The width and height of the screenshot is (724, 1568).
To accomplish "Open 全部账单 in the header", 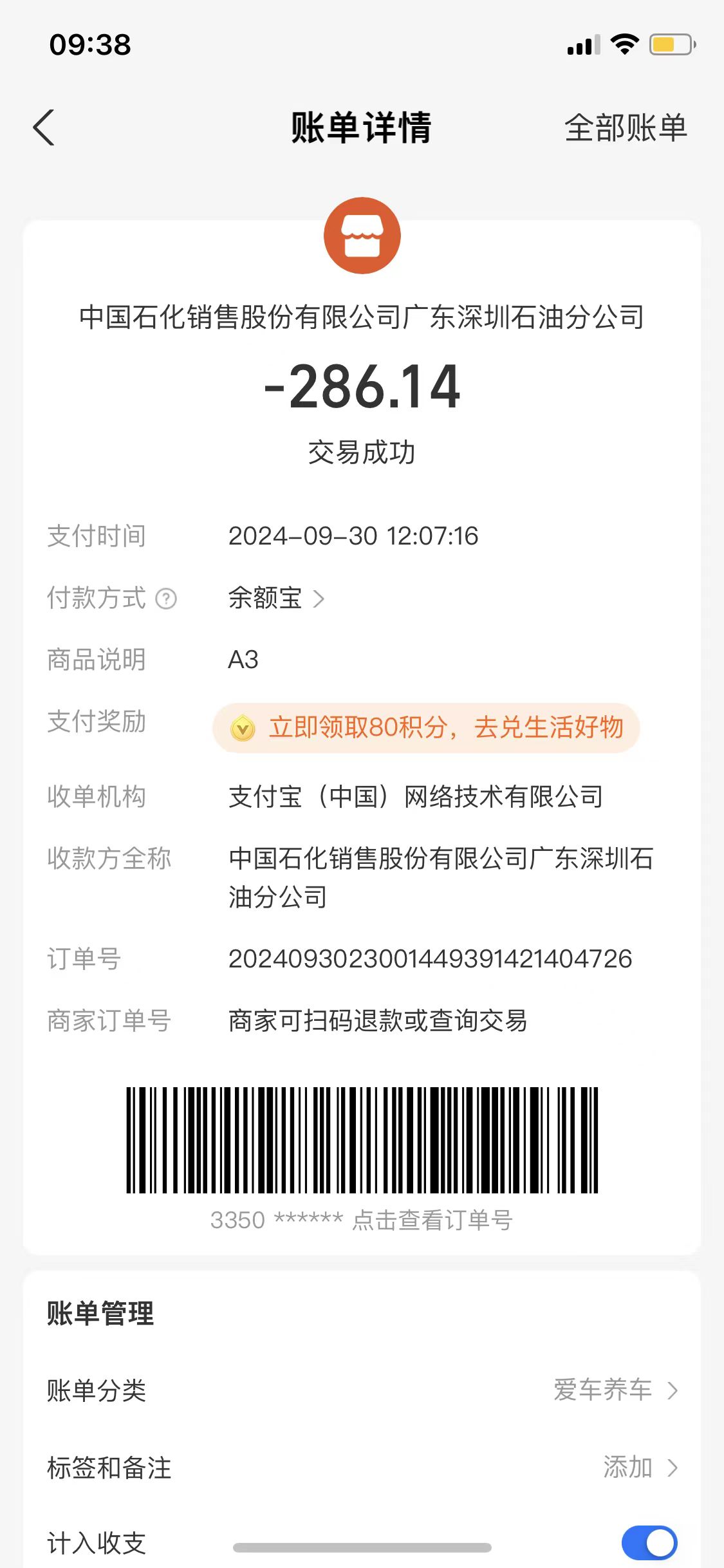I will (x=626, y=127).
